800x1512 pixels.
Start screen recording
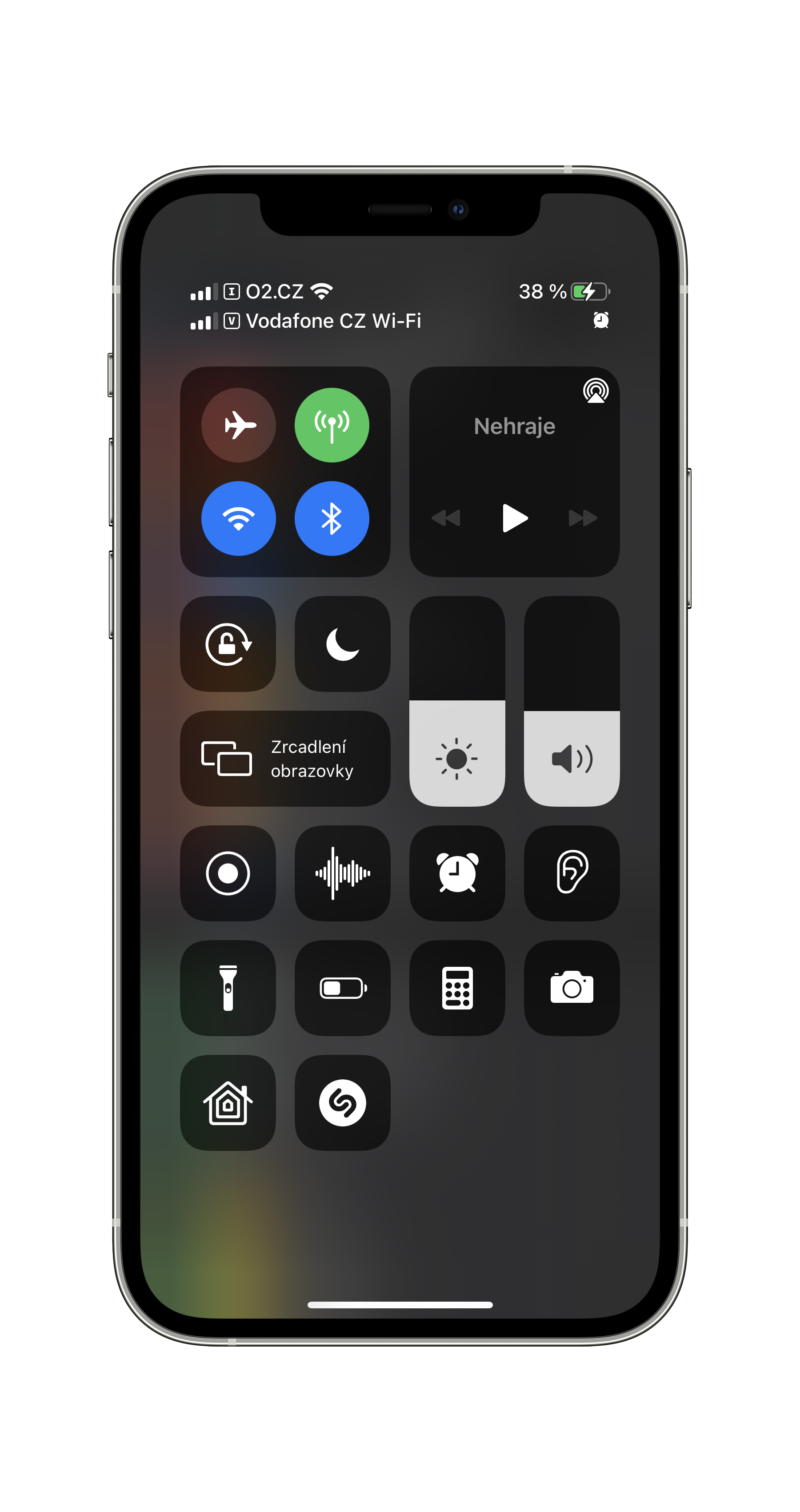[228, 873]
